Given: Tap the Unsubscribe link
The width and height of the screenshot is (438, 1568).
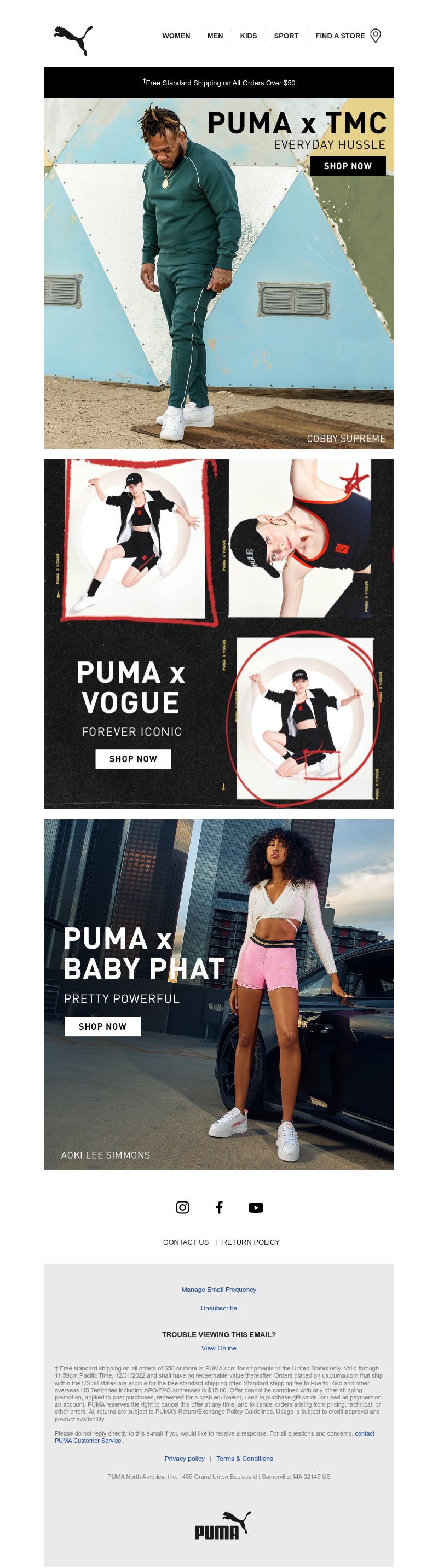Looking at the screenshot, I should pyautogui.click(x=218, y=1308).
